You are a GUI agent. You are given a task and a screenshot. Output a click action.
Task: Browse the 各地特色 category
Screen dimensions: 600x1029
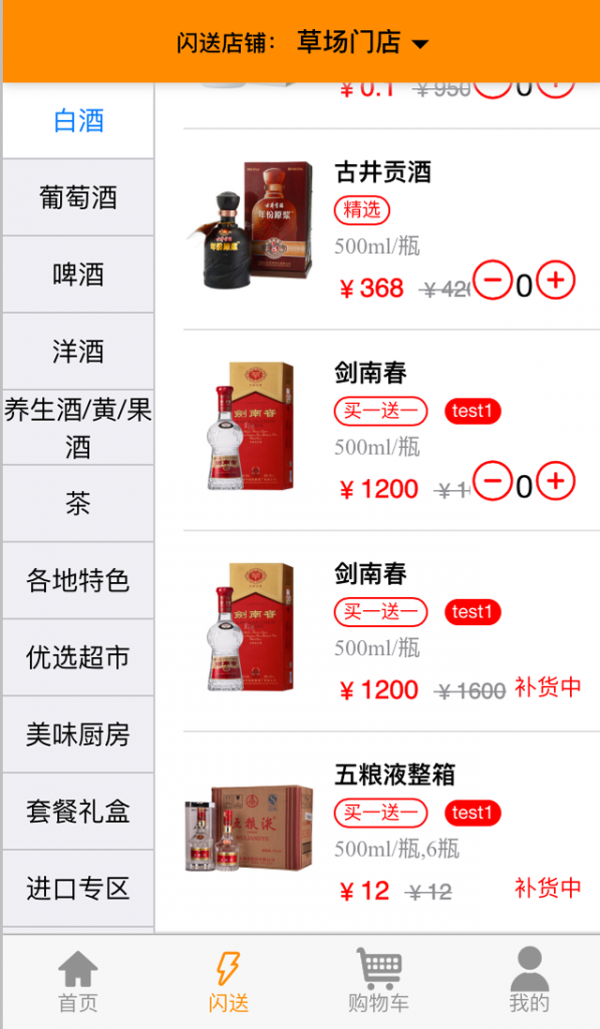point(78,581)
